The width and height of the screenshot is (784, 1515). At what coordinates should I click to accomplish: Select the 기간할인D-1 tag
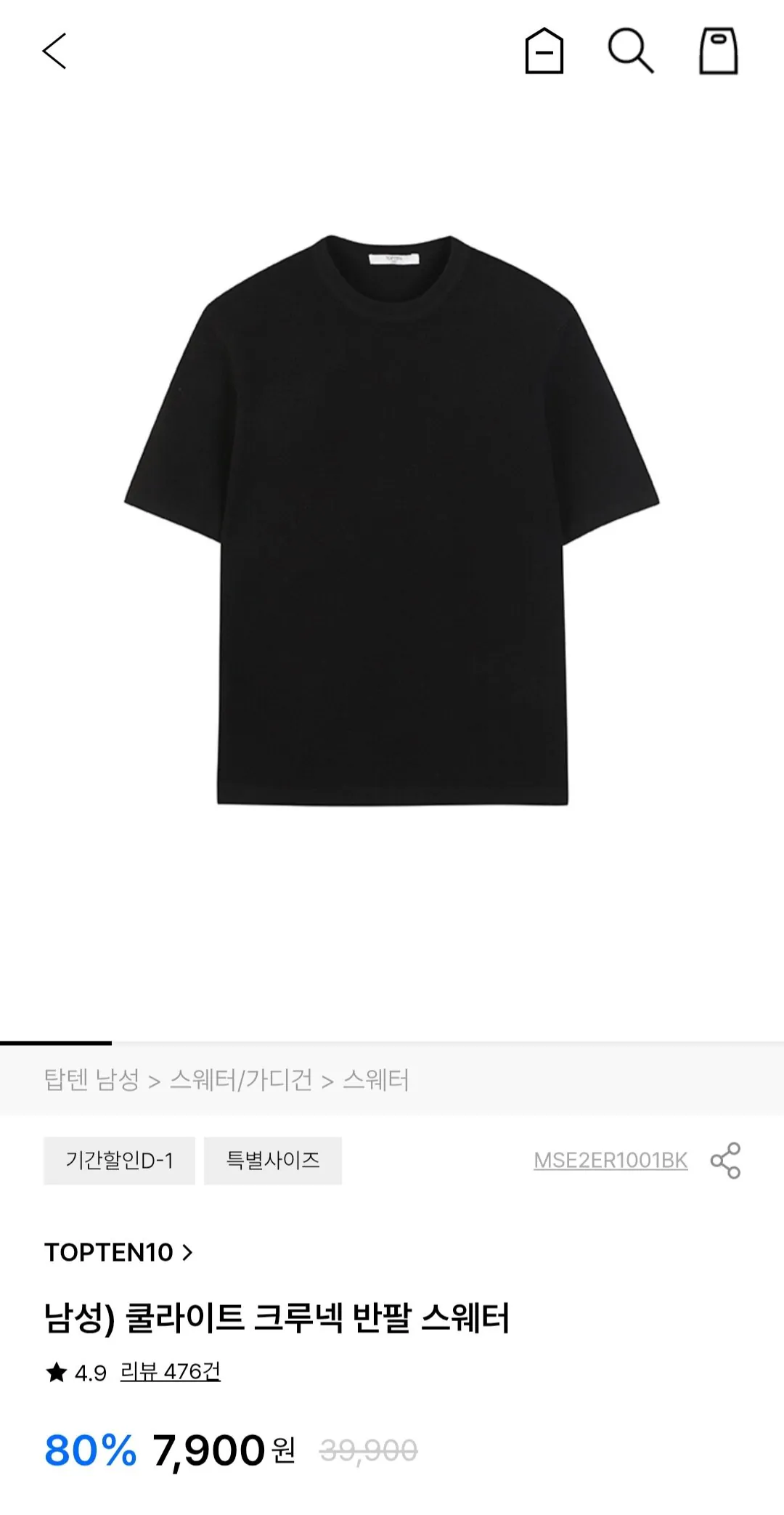coord(121,1159)
